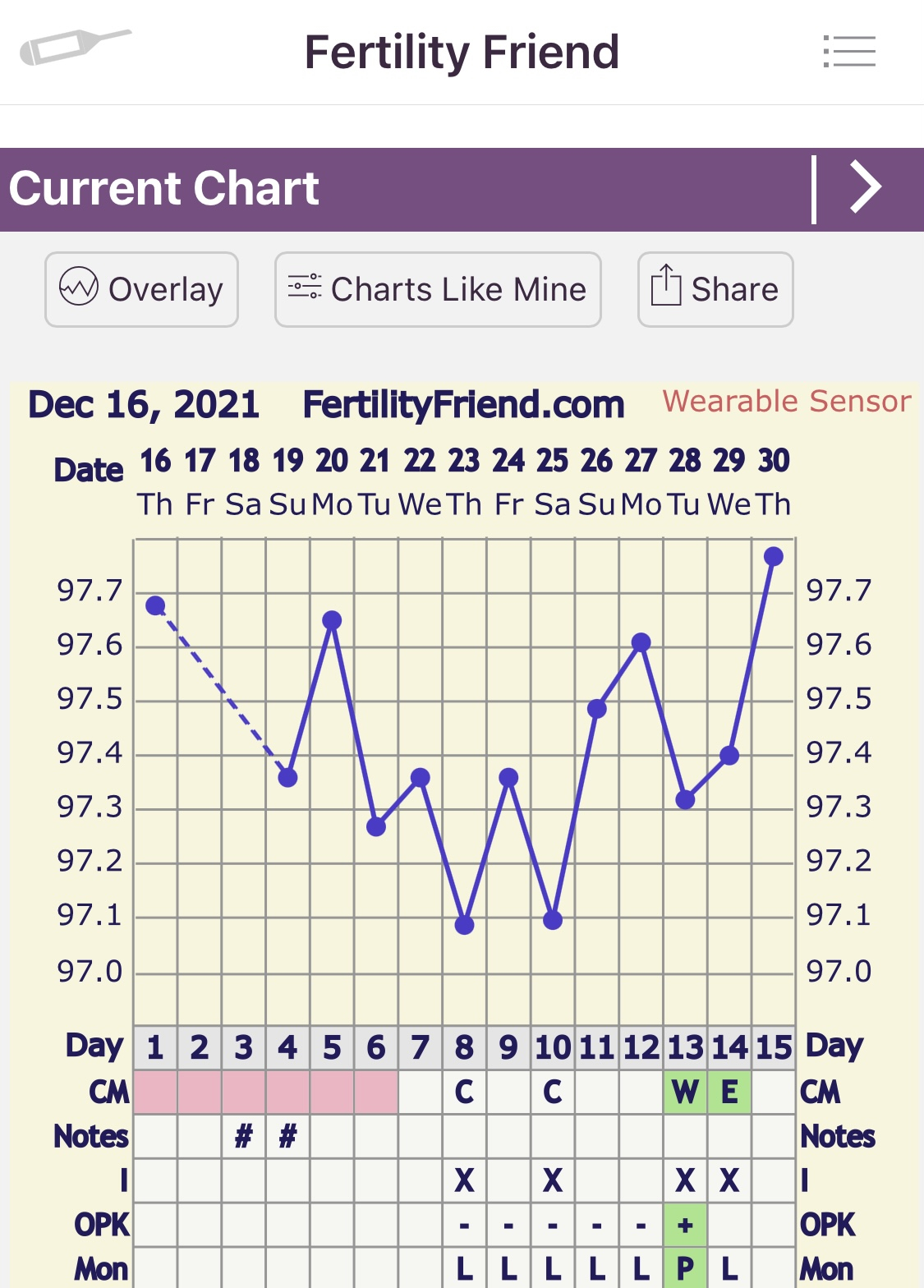924x1288 pixels.
Task: Open the thermometer data entry icon
Action: pyautogui.click(x=74, y=48)
